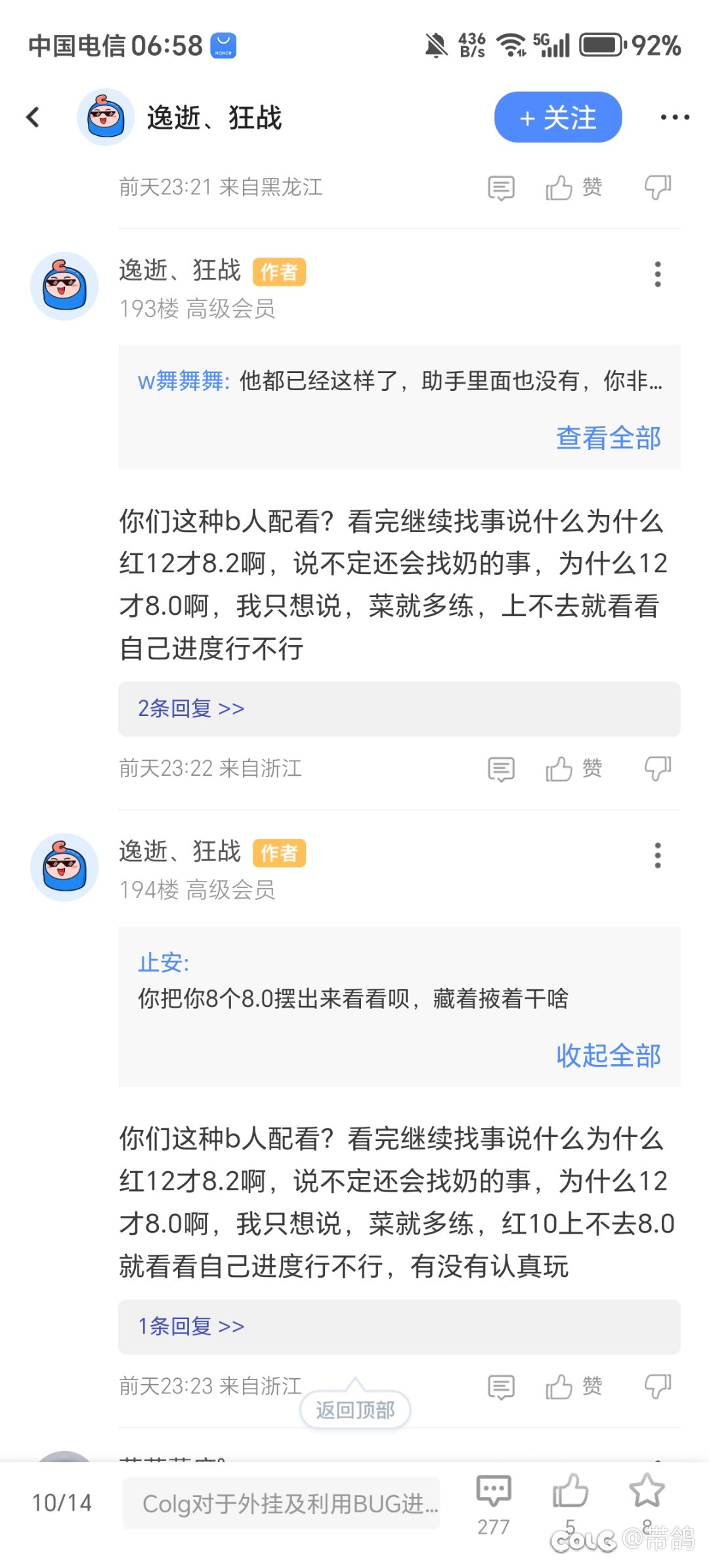
Task: Jump up with 返回顶部
Action: pyautogui.click(x=355, y=1410)
